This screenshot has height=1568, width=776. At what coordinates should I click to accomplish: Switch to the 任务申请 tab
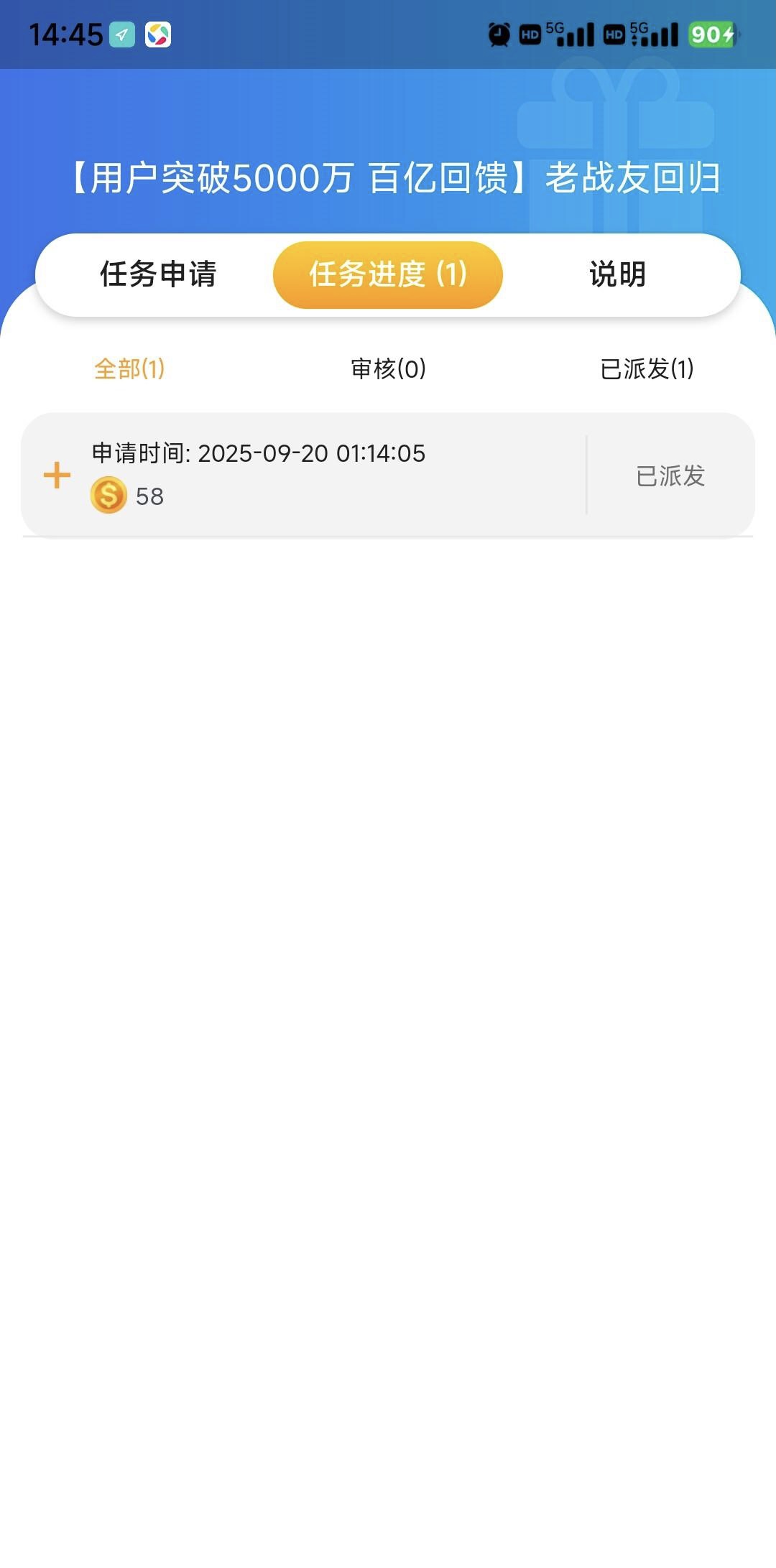[158, 274]
